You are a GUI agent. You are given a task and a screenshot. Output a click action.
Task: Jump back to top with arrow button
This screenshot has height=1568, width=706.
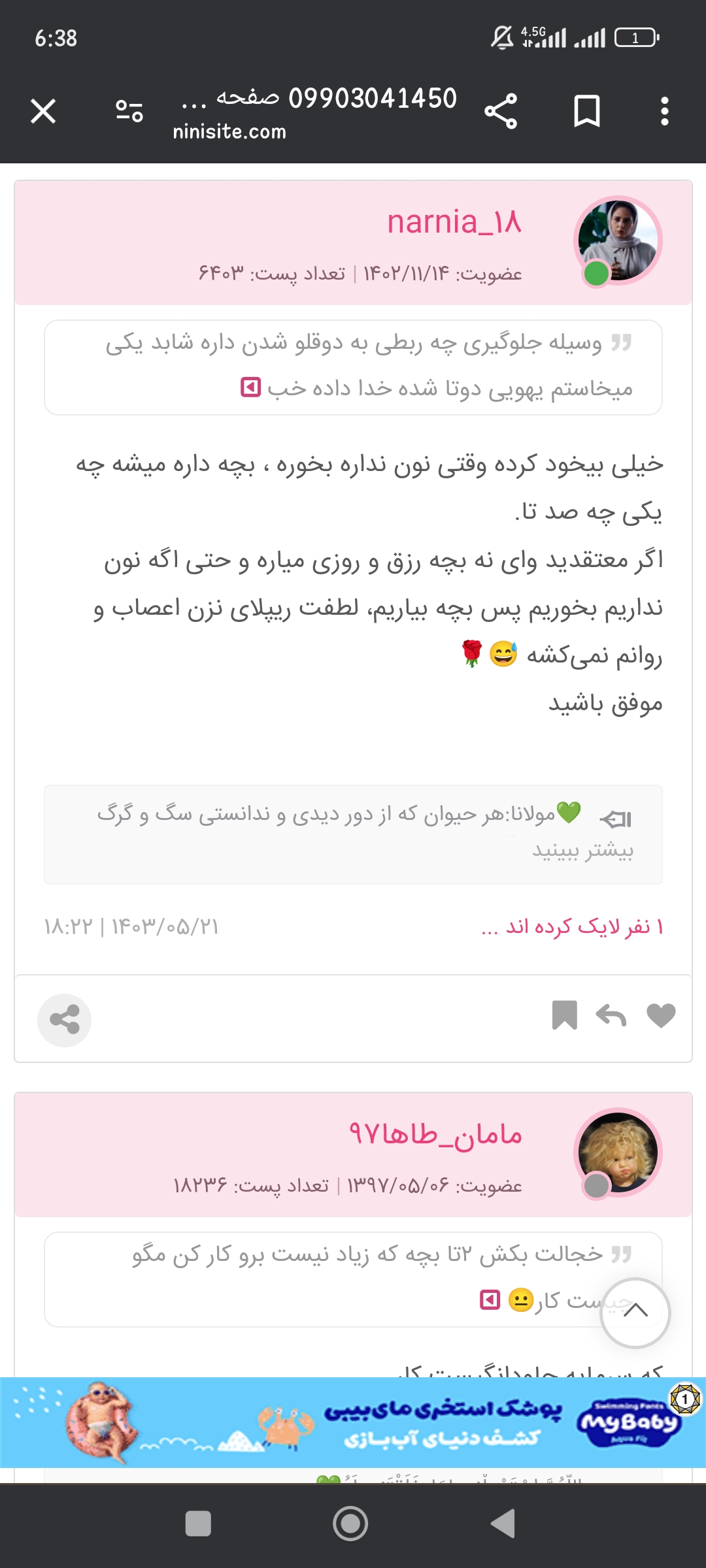tap(635, 1312)
